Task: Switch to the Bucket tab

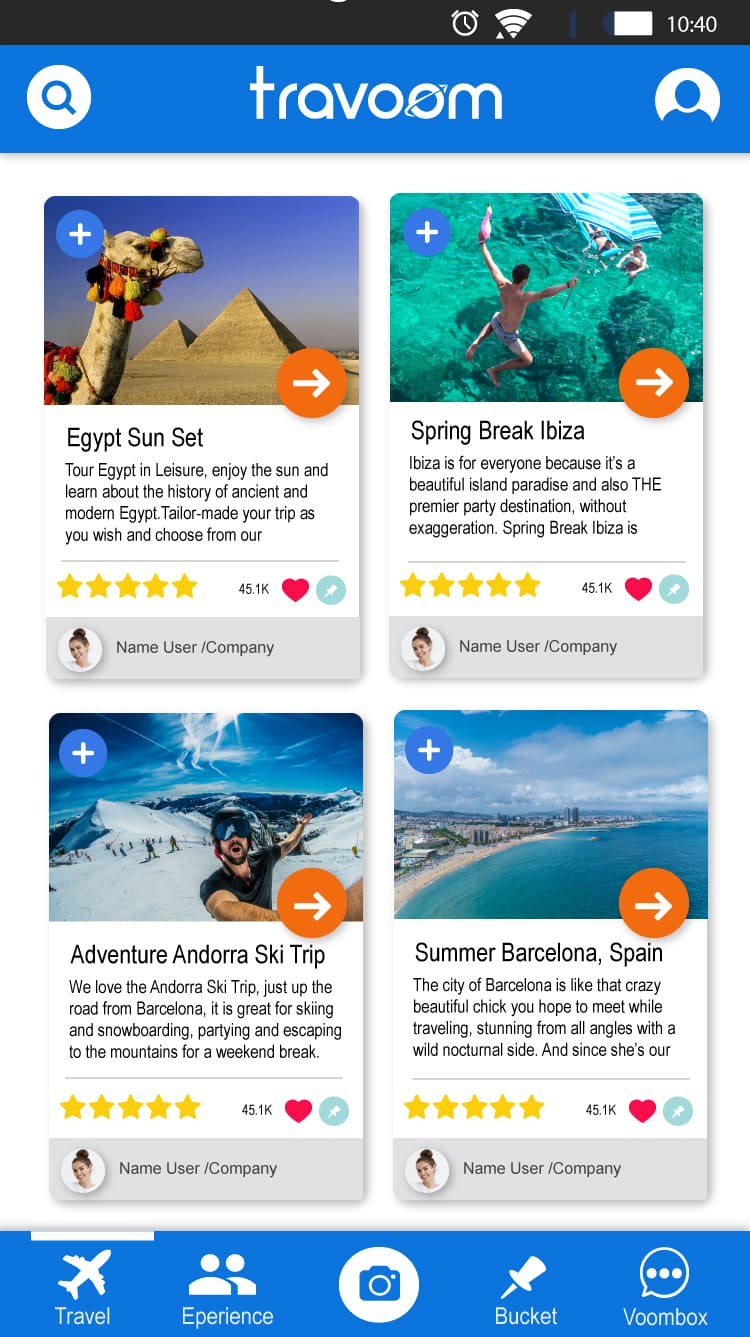Action: (x=526, y=1289)
